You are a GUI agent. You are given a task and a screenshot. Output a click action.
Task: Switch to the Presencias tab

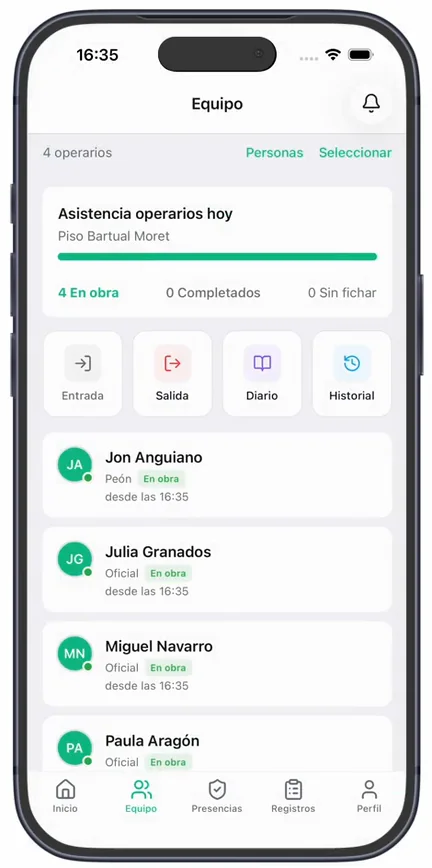pyautogui.click(x=217, y=797)
